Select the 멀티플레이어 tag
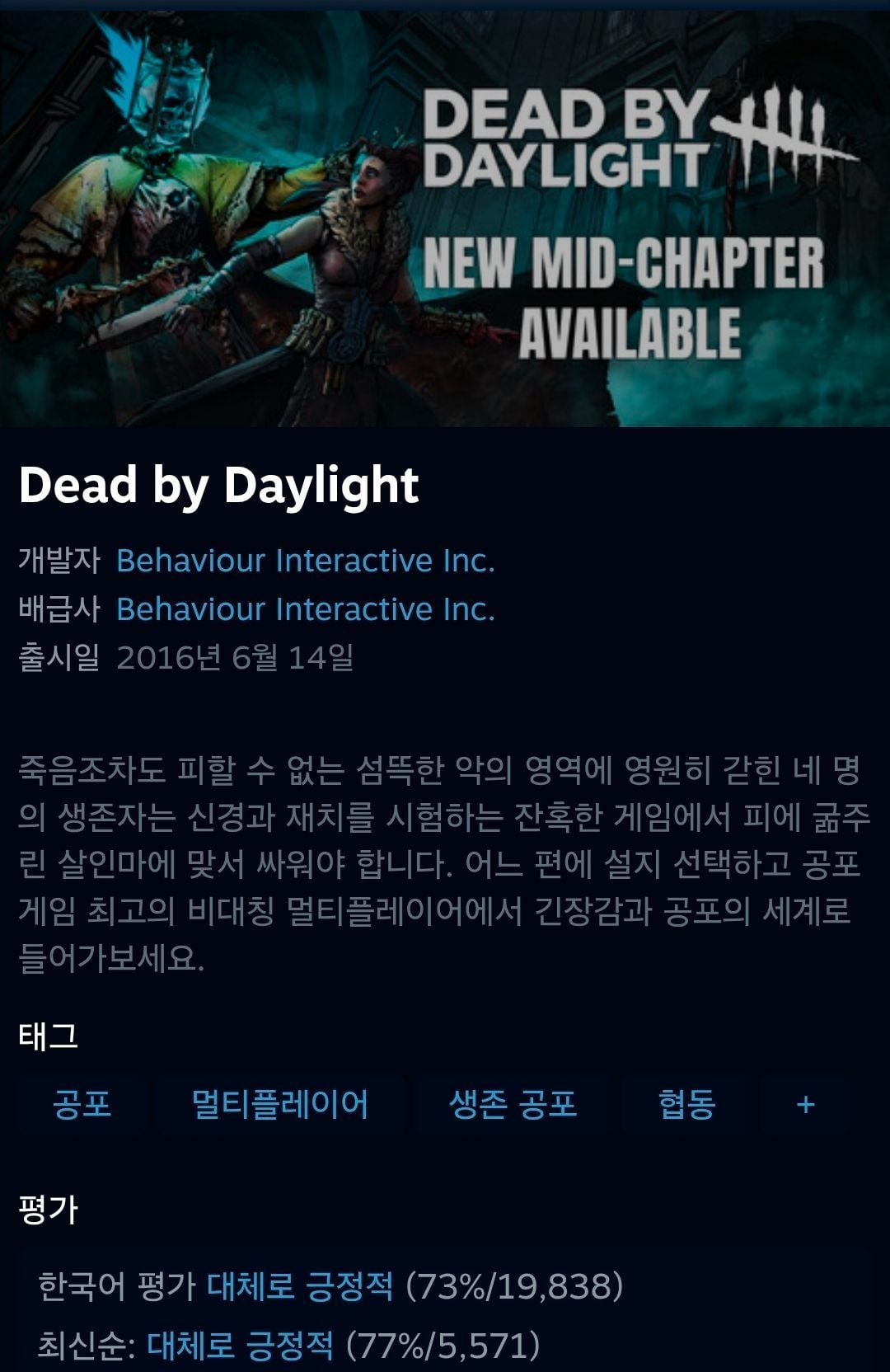The height and width of the screenshot is (1372, 890). pos(280,1104)
